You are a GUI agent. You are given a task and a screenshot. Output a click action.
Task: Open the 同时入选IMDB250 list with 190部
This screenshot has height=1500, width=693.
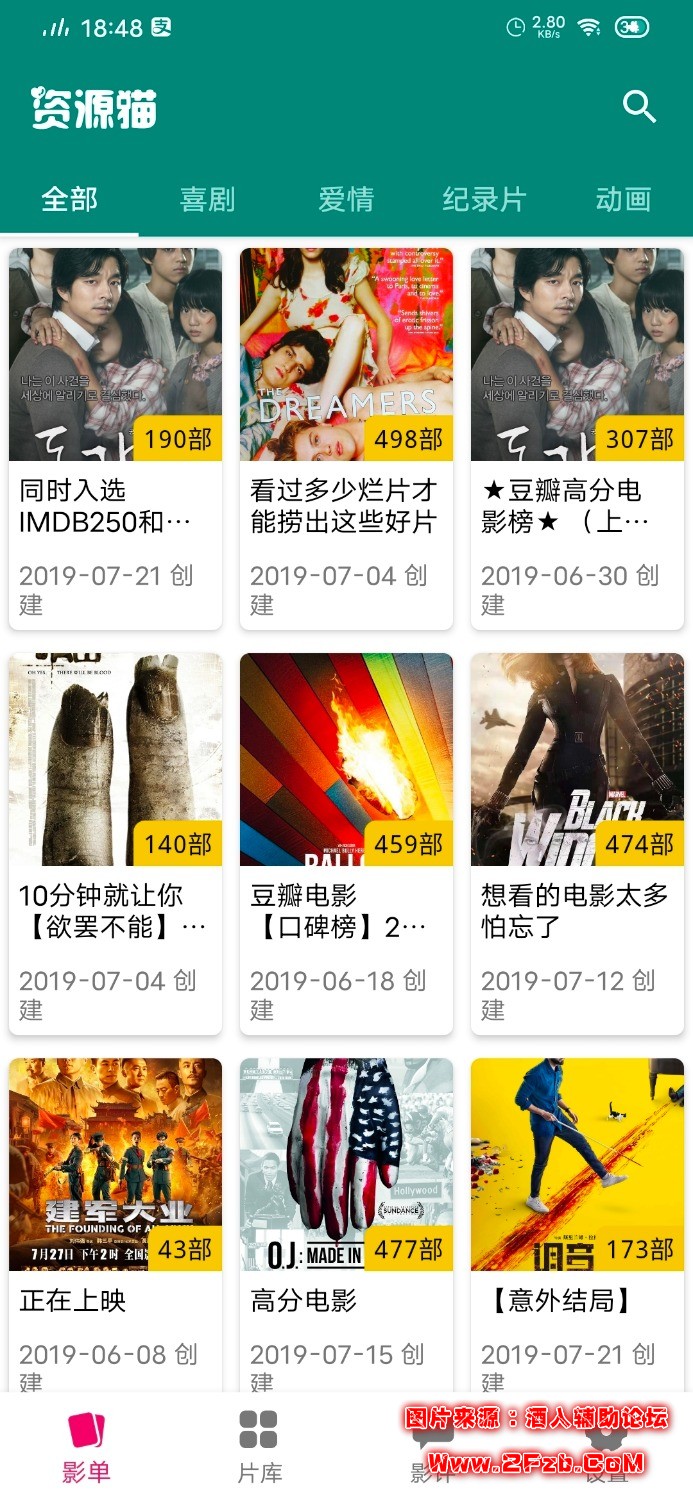click(115, 438)
